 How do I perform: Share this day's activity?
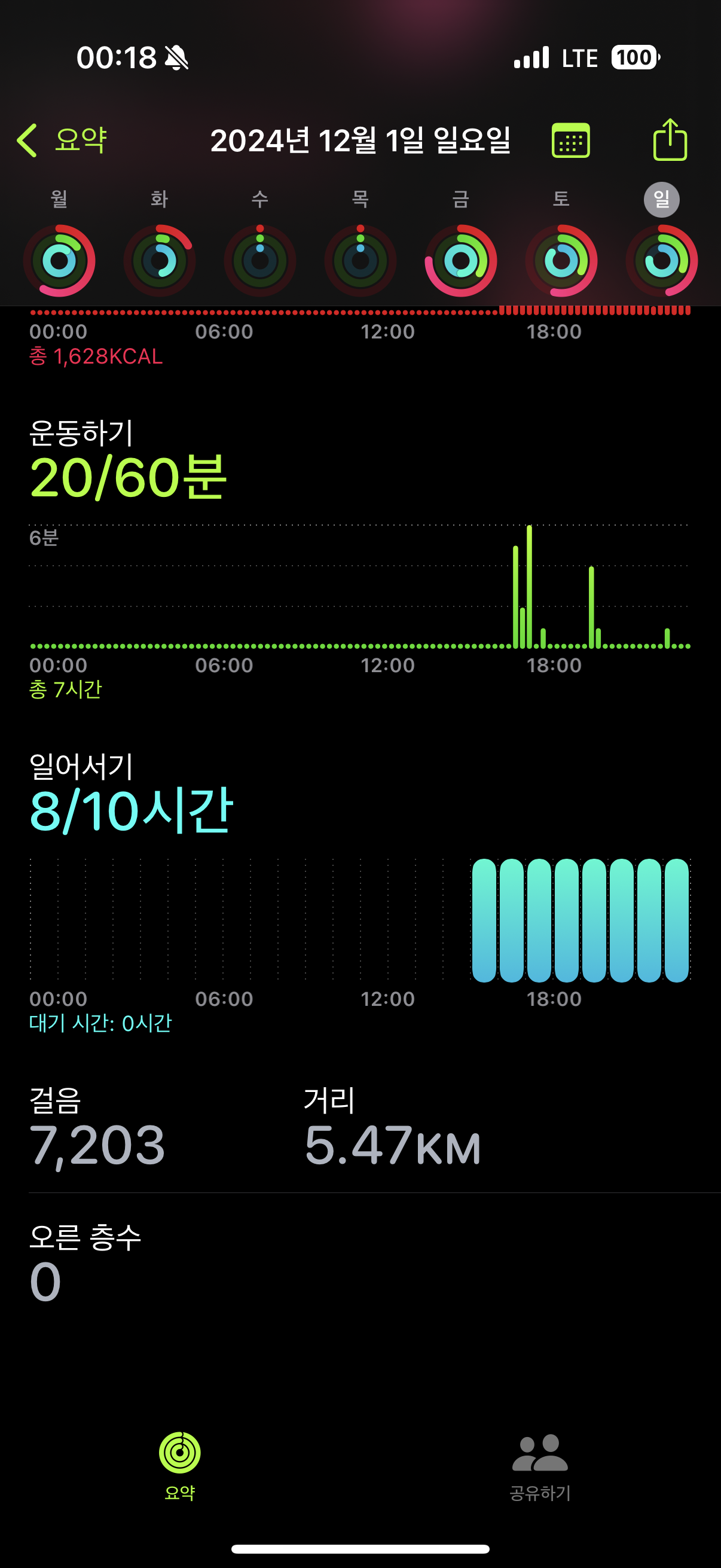(x=669, y=140)
